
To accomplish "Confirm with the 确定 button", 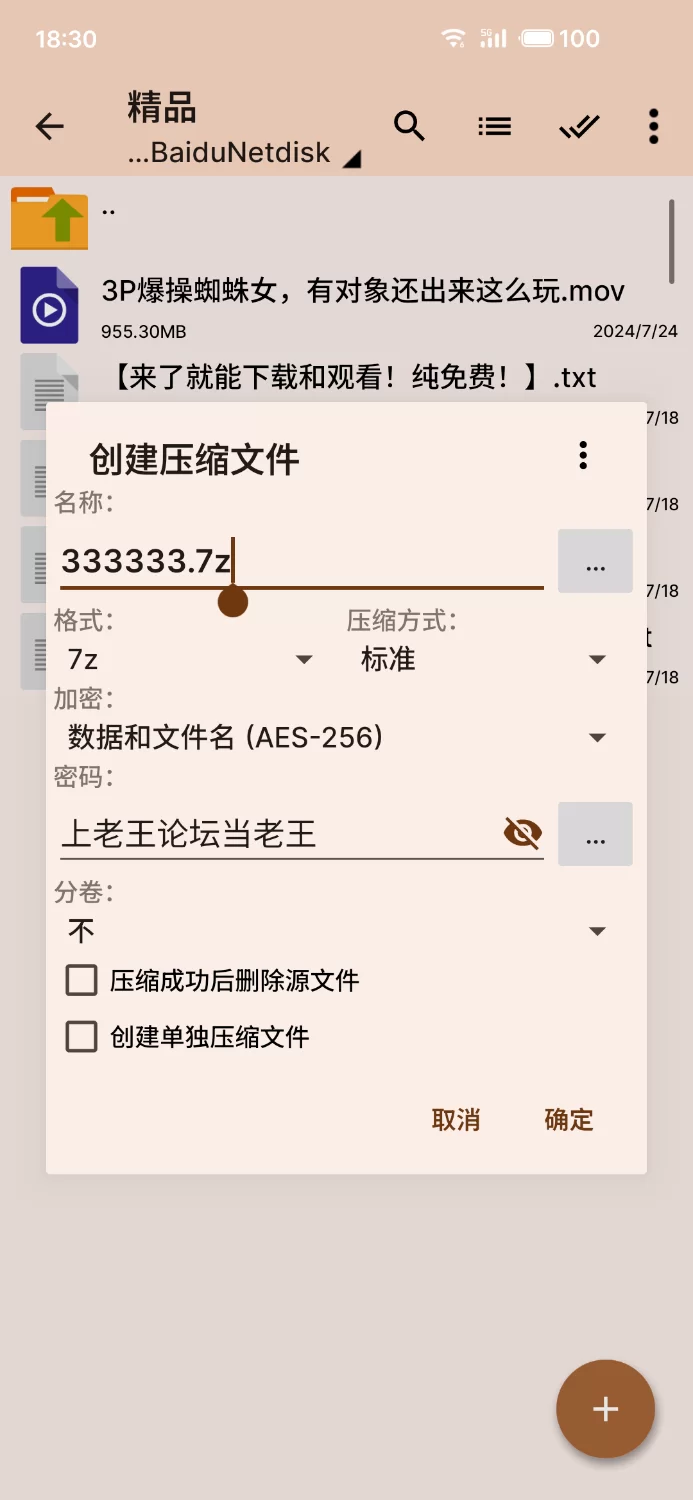I will (569, 1120).
